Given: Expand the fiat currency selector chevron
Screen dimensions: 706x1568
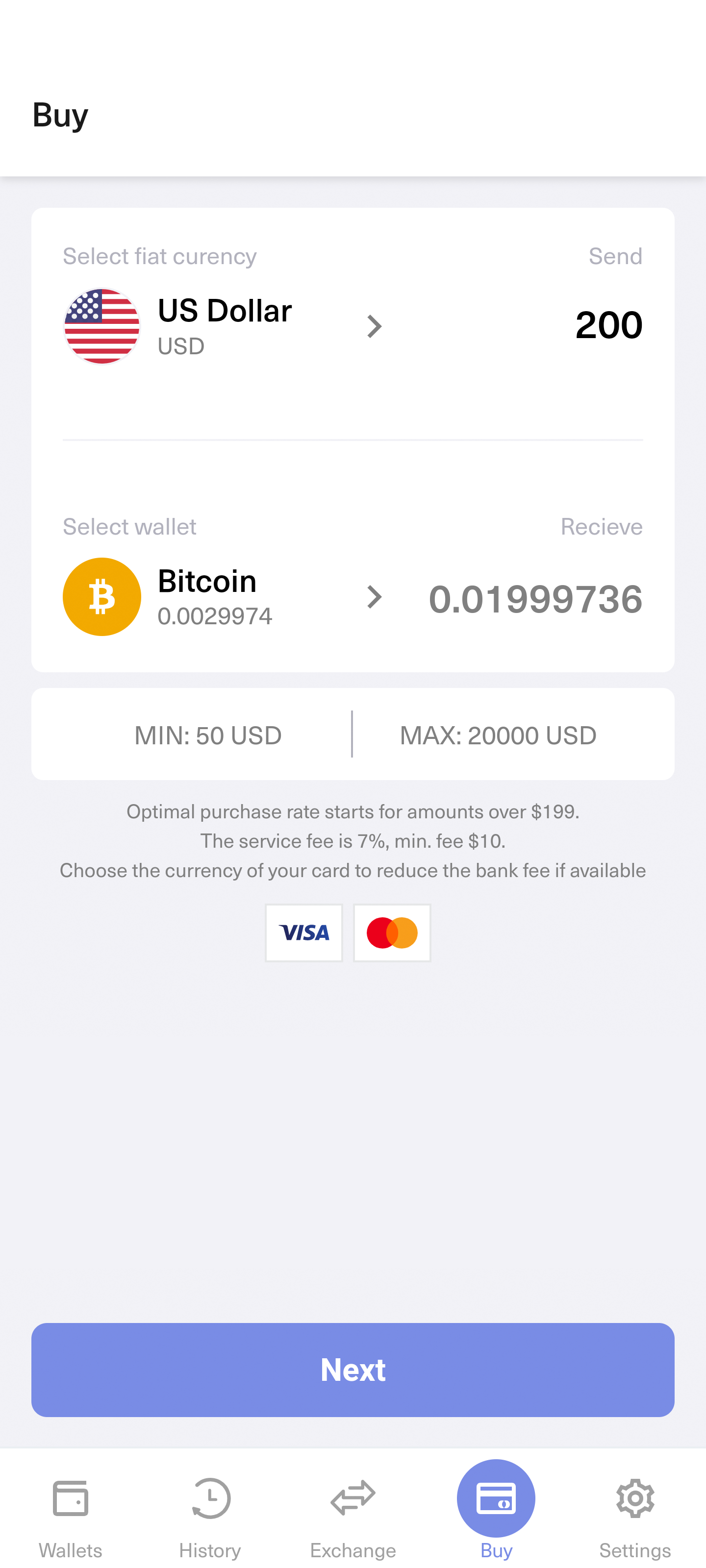Looking at the screenshot, I should (x=375, y=326).
